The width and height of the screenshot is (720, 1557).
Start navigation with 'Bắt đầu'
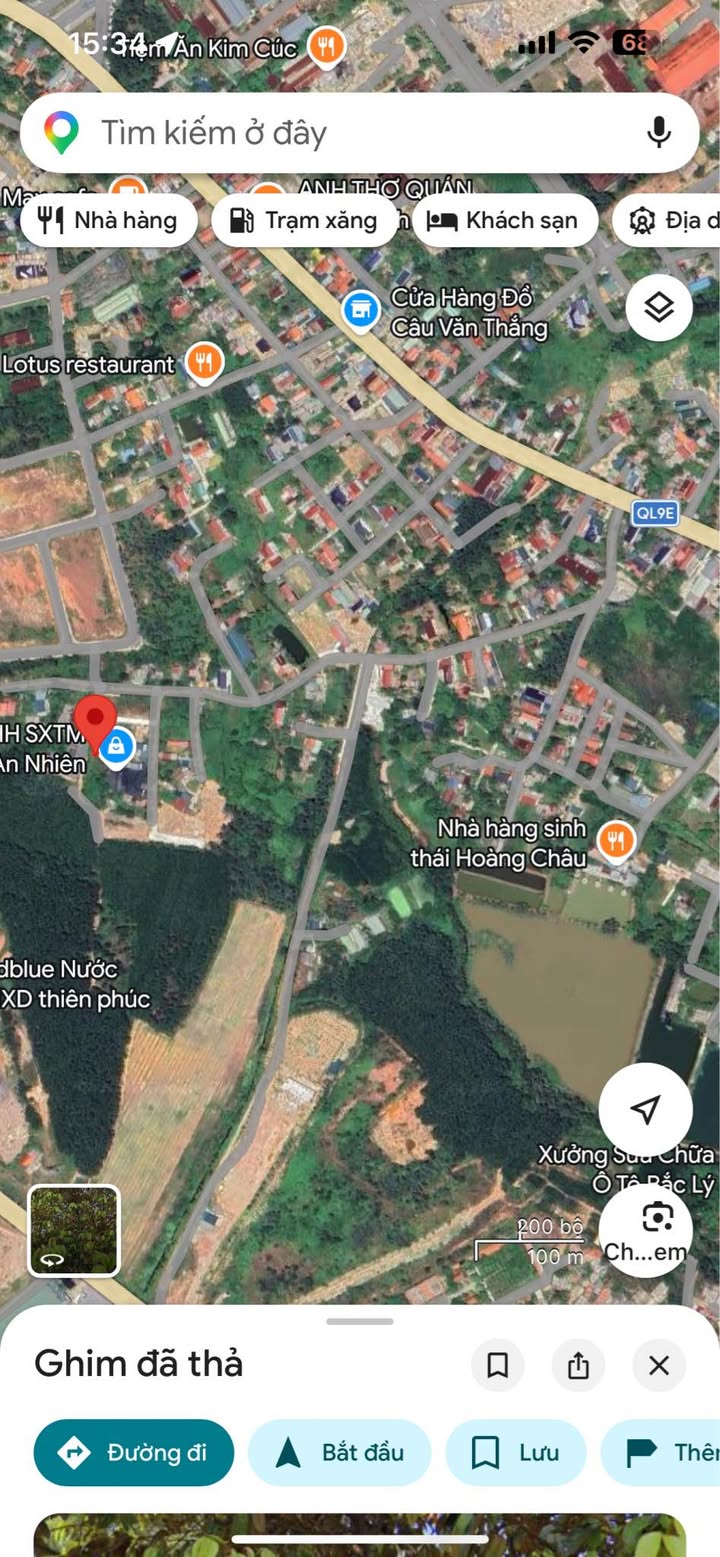[339, 1452]
